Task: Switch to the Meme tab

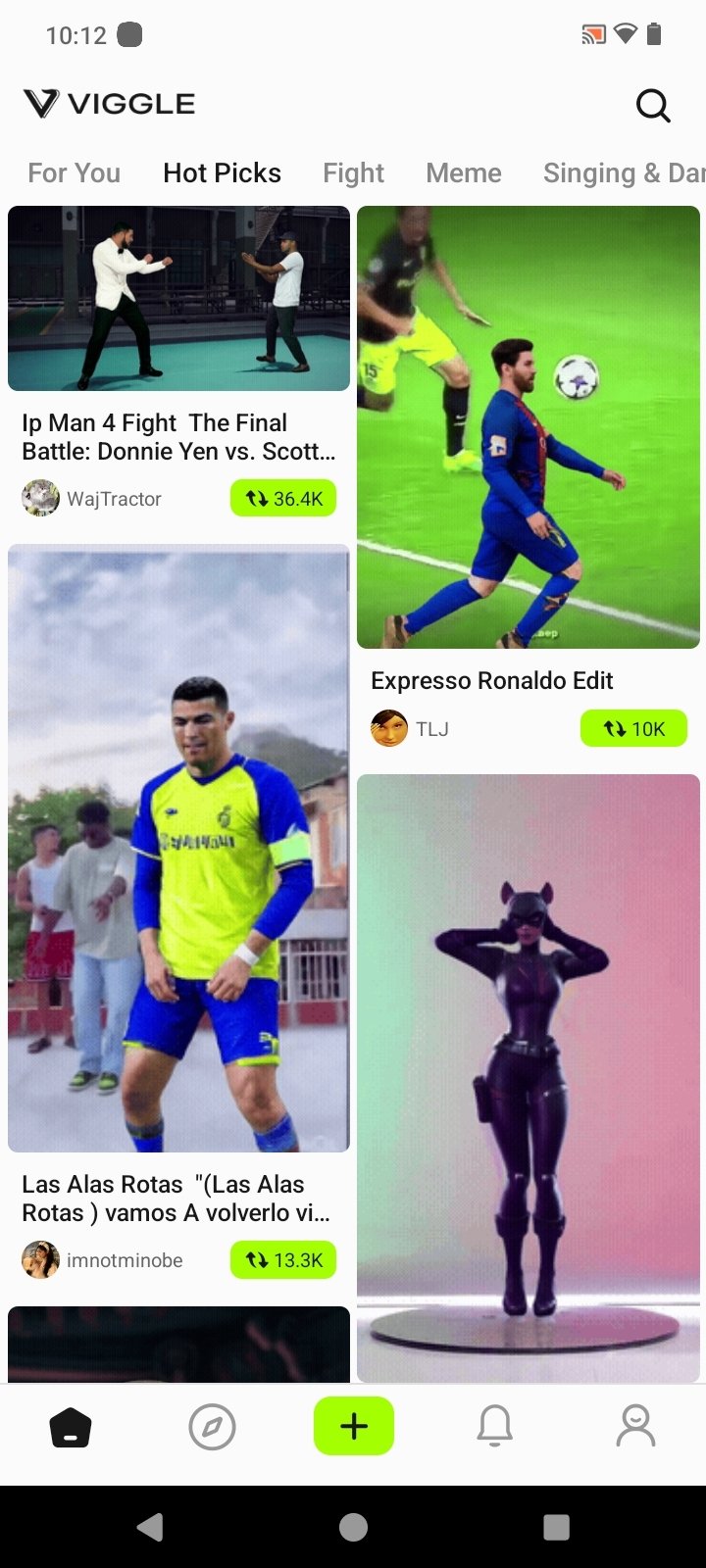Action: pyautogui.click(x=463, y=173)
